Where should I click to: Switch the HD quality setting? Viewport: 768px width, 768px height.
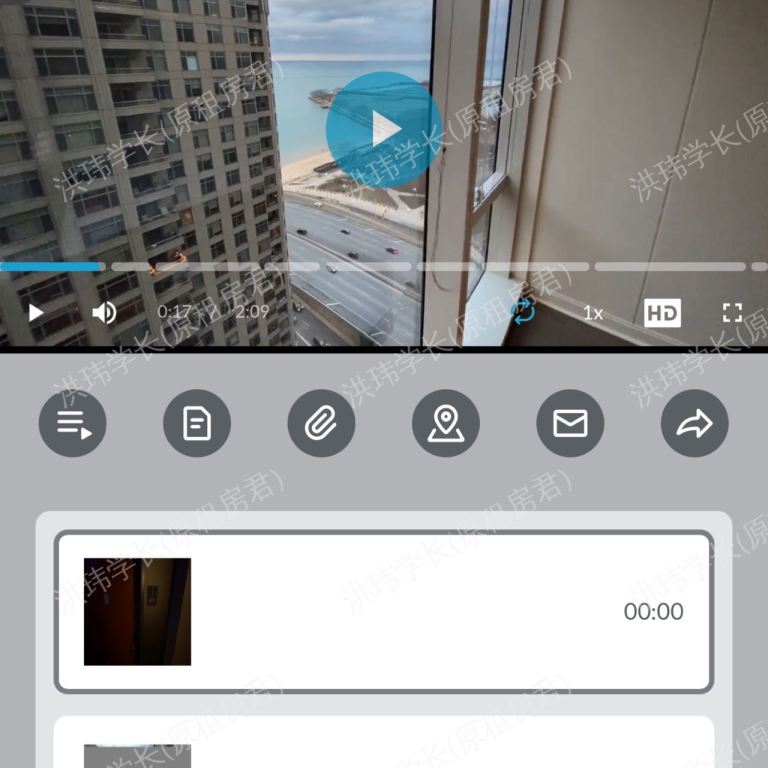pyautogui.click(x=662, y=313)
